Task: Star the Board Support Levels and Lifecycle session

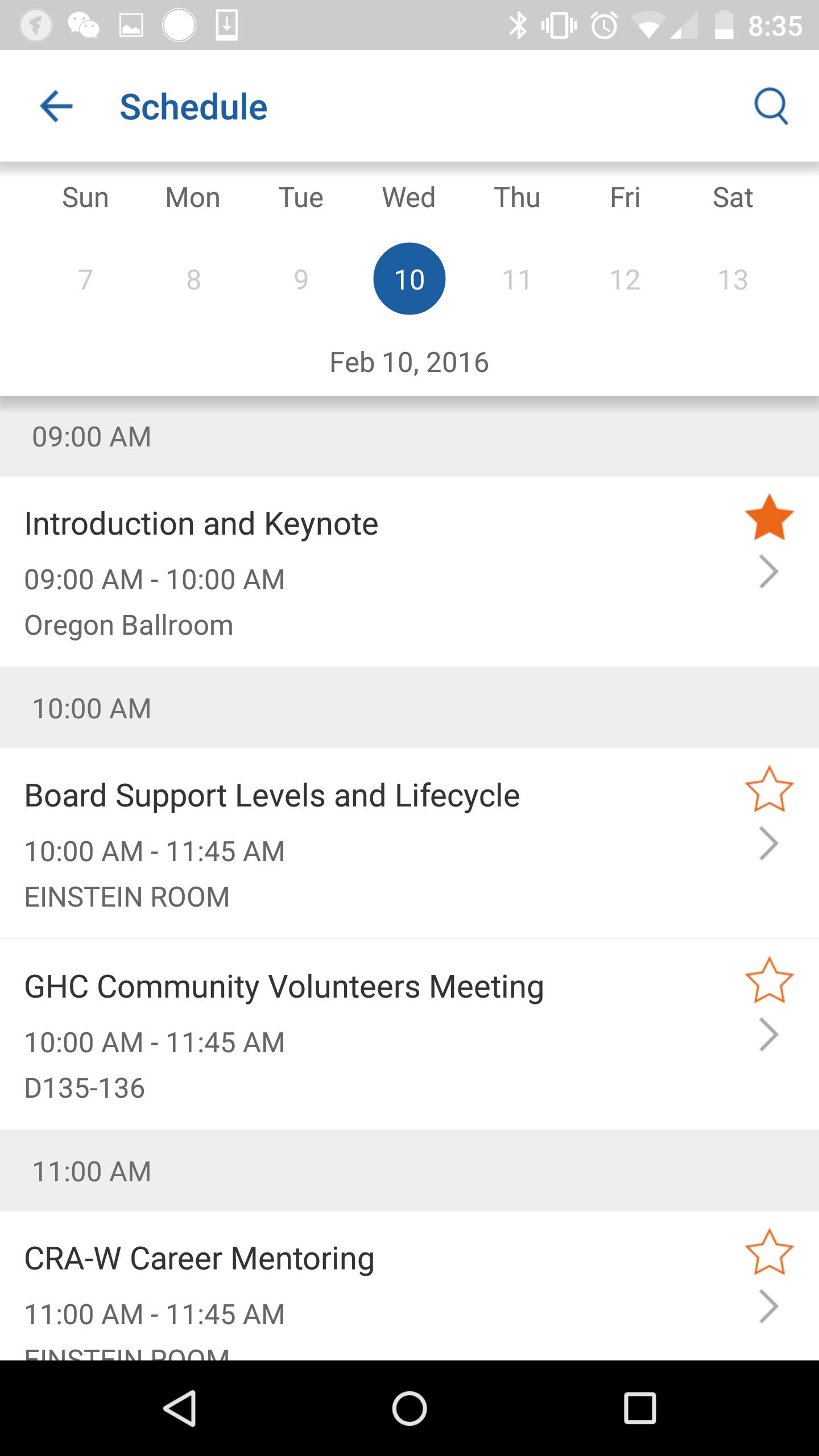Action: [769, 789]
